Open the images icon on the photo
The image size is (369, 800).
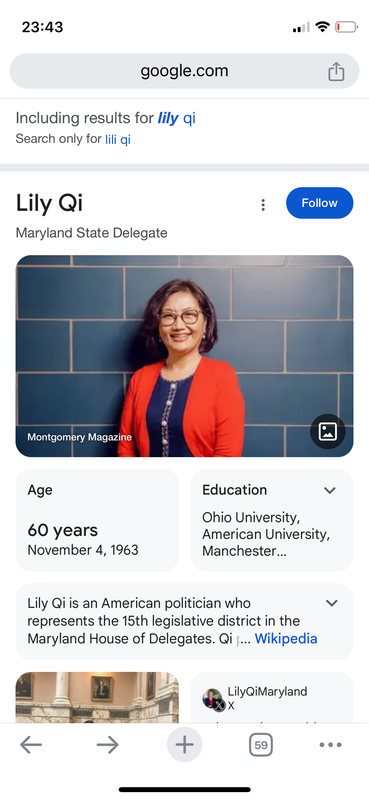pos(328,432)
